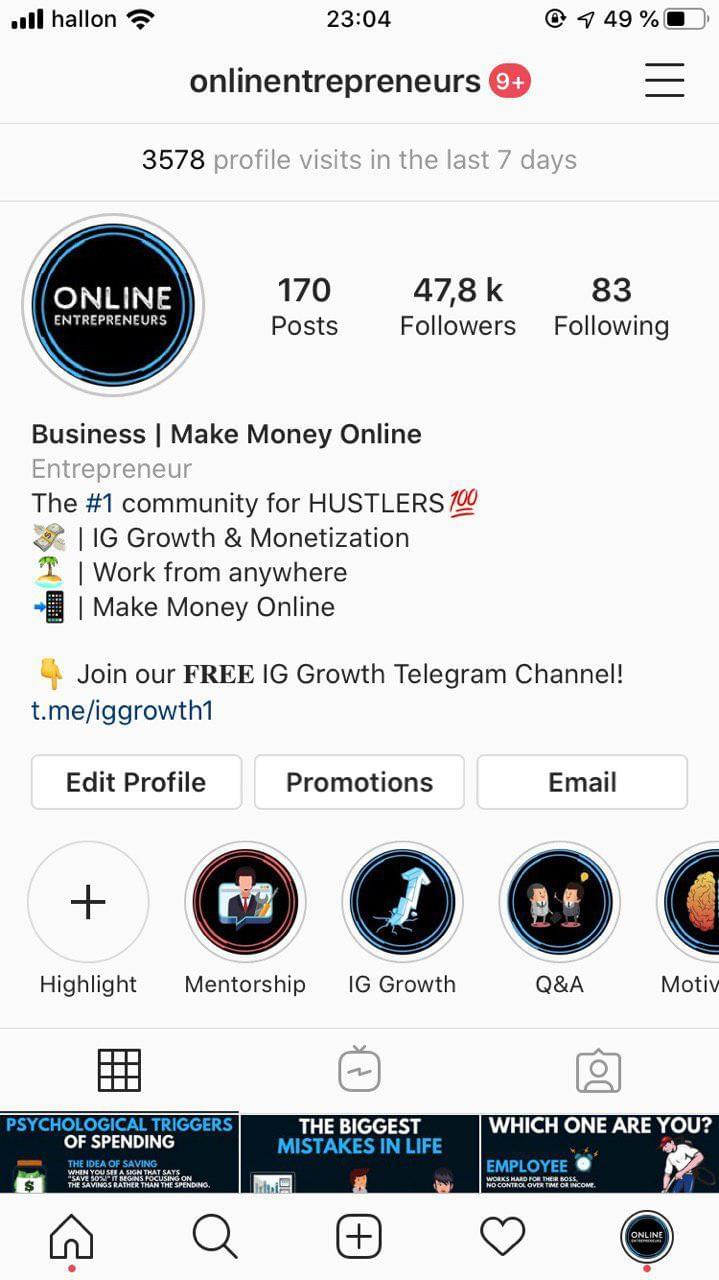
Task: Open the Which One Are You post
Action: pyautogui.click(x=600, y=1153)
